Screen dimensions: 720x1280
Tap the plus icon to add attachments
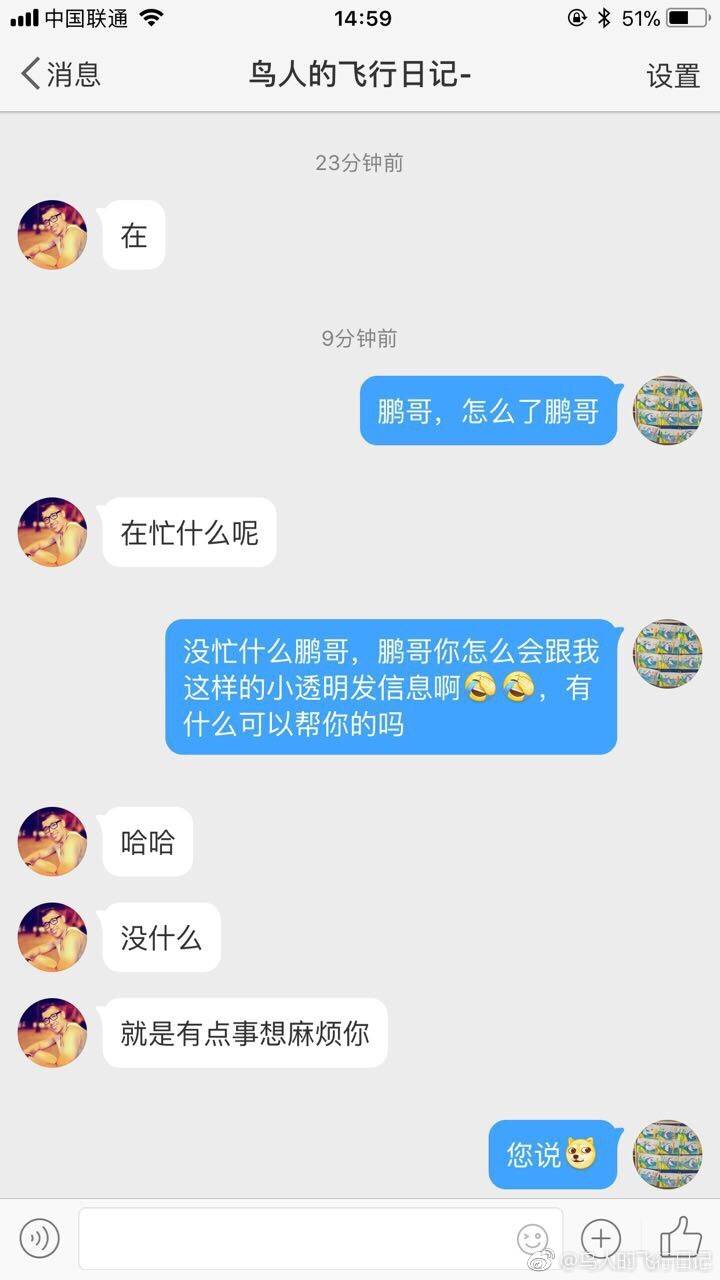601,1238
